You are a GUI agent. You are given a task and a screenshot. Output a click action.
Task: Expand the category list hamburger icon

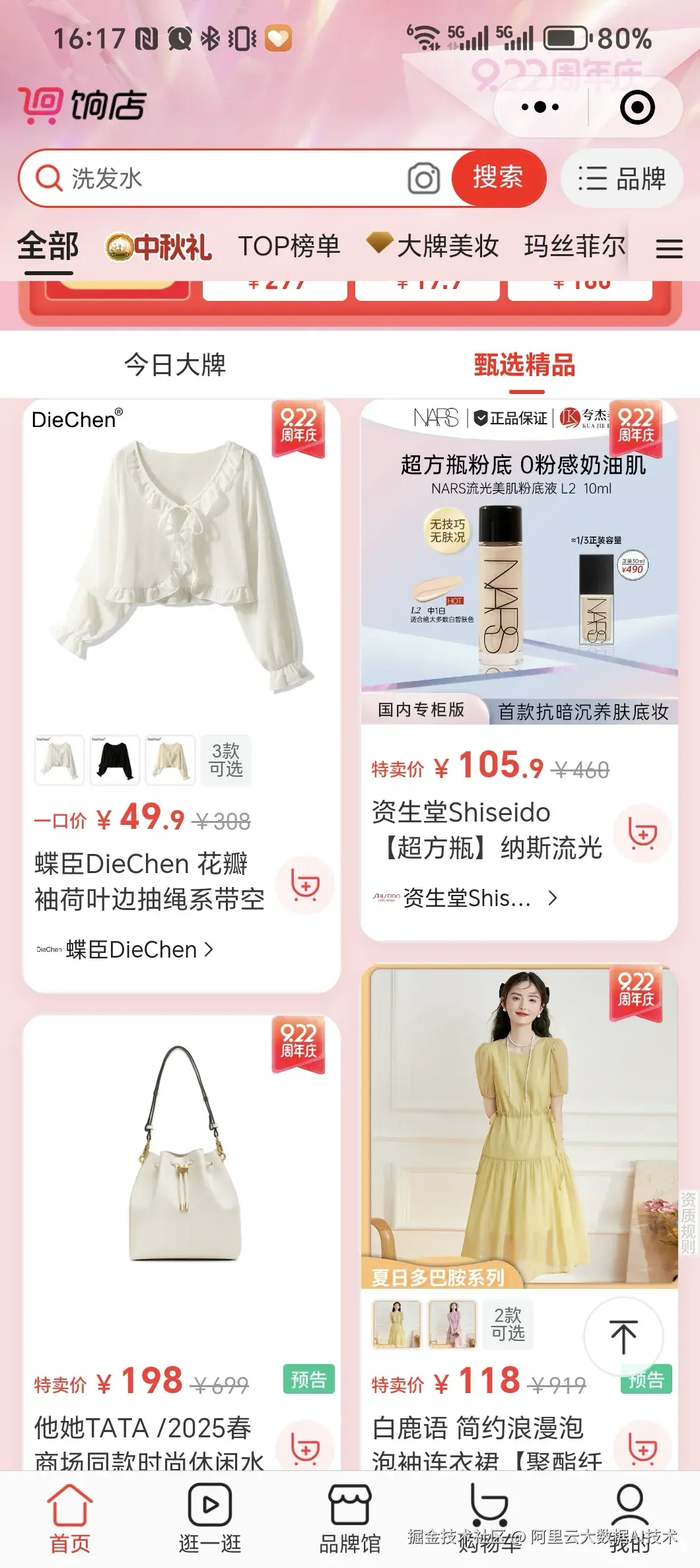[x=669, y=249]
